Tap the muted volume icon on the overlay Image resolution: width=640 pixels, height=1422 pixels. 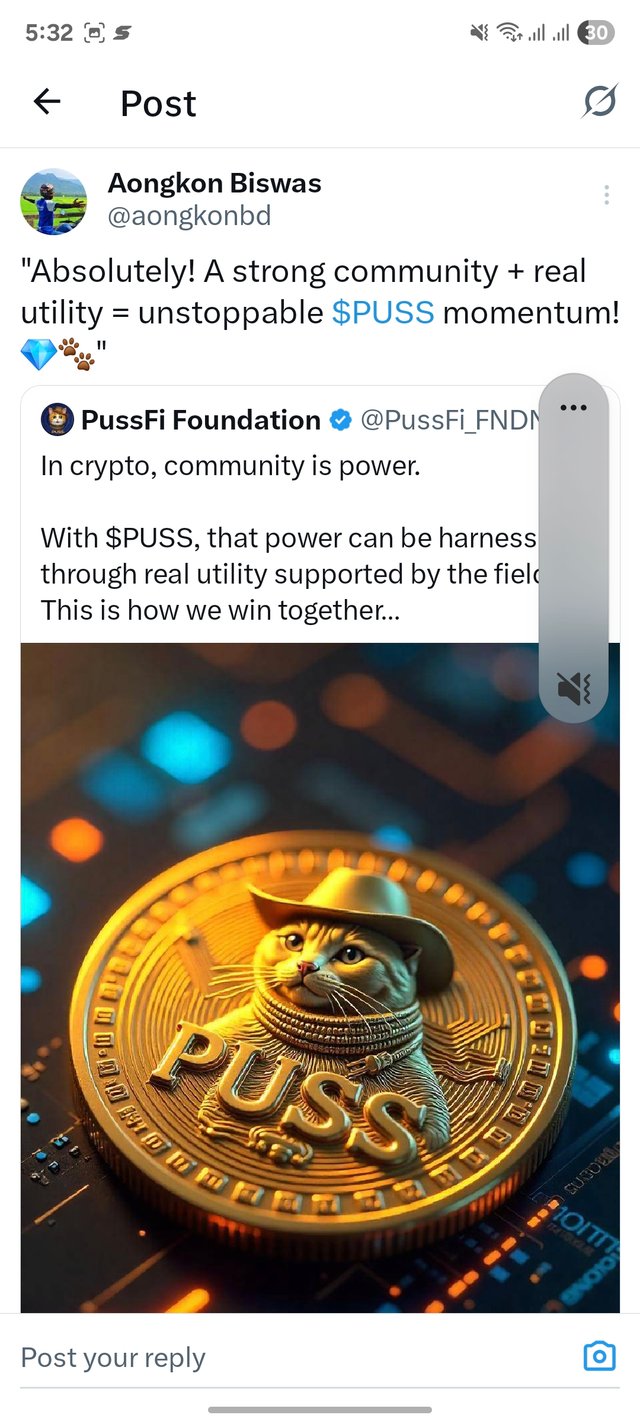point(573,688)
